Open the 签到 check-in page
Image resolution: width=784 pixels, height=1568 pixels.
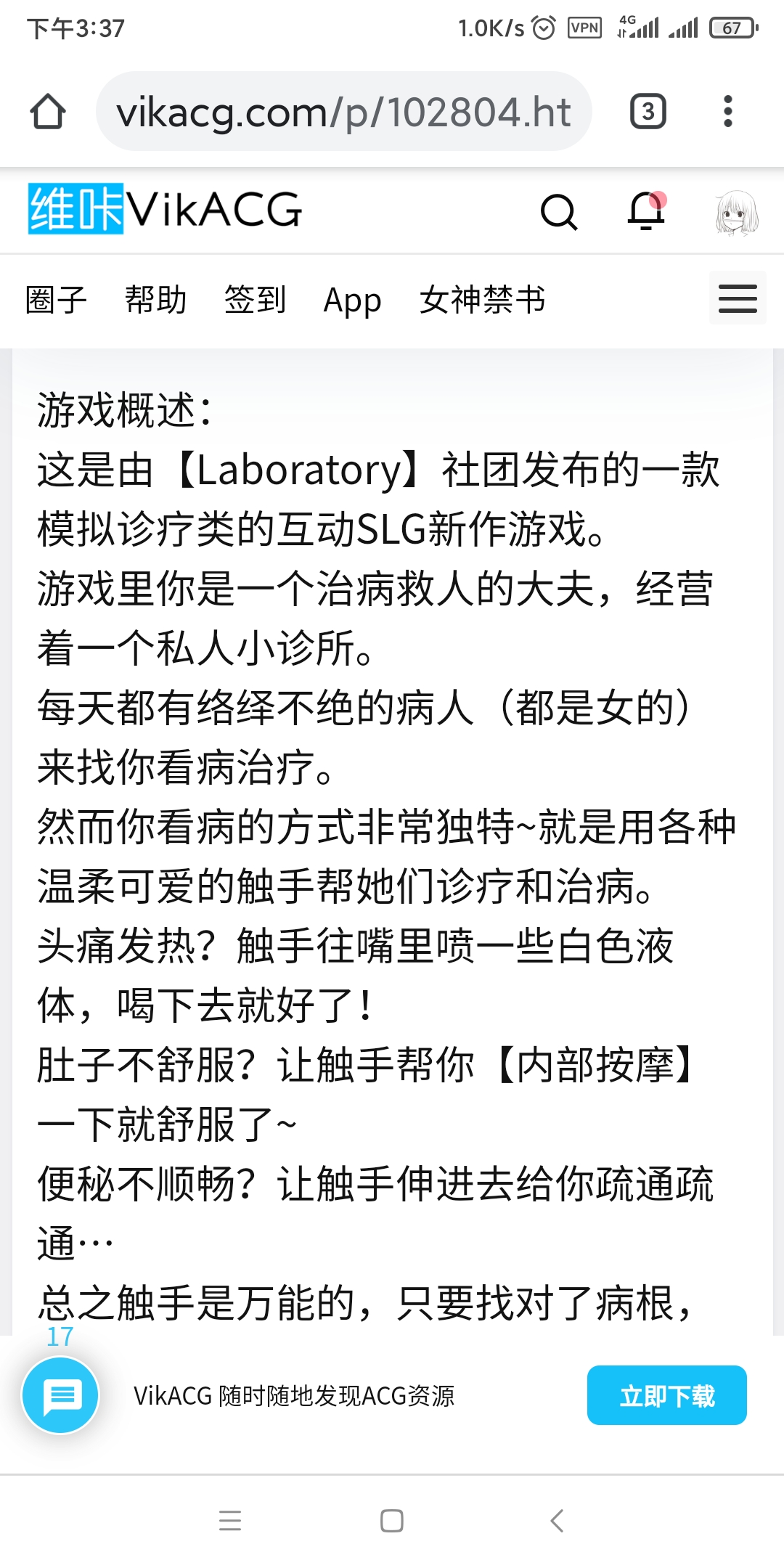(255, 300)
